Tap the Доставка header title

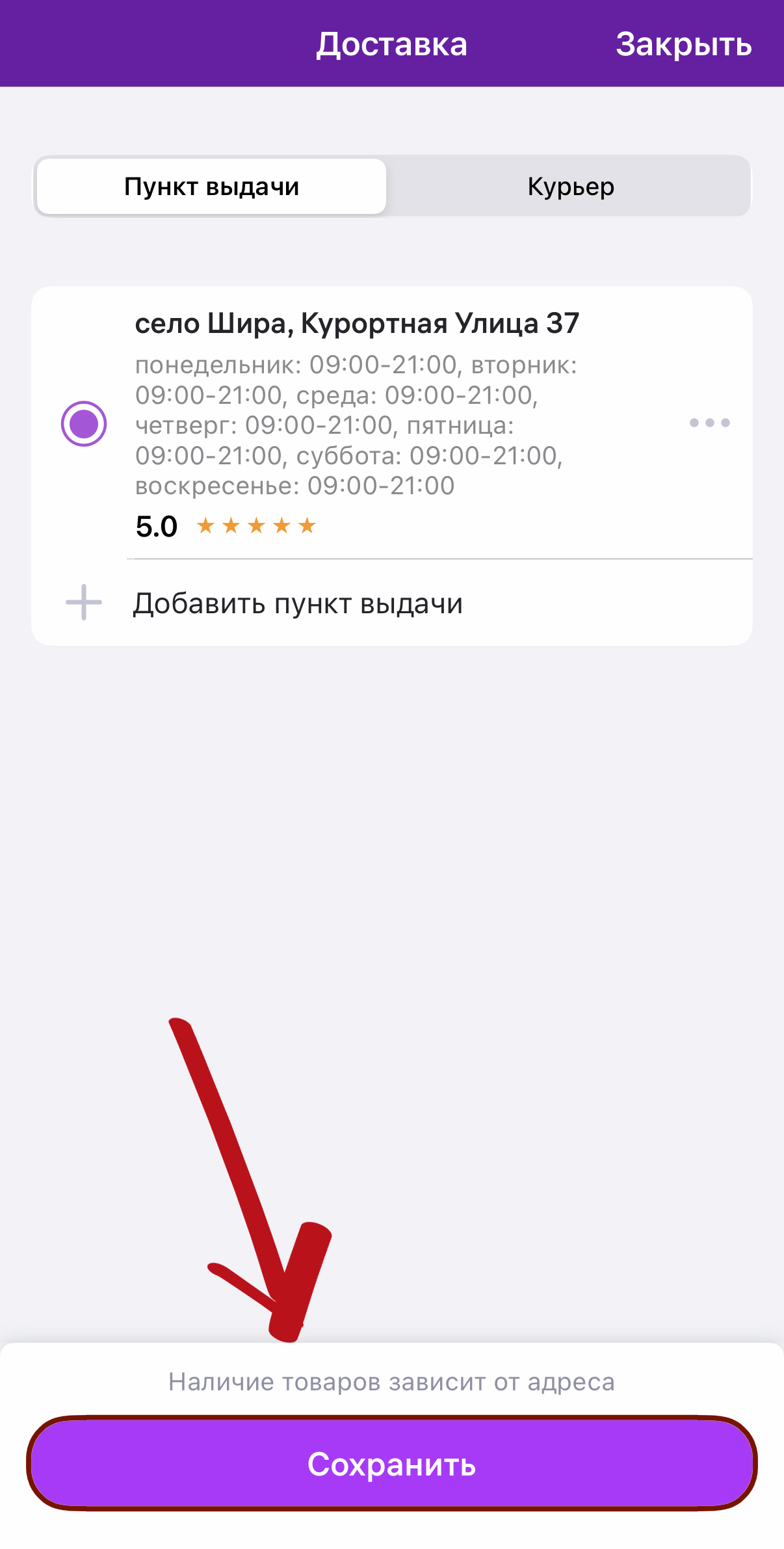tap(392, 44)
